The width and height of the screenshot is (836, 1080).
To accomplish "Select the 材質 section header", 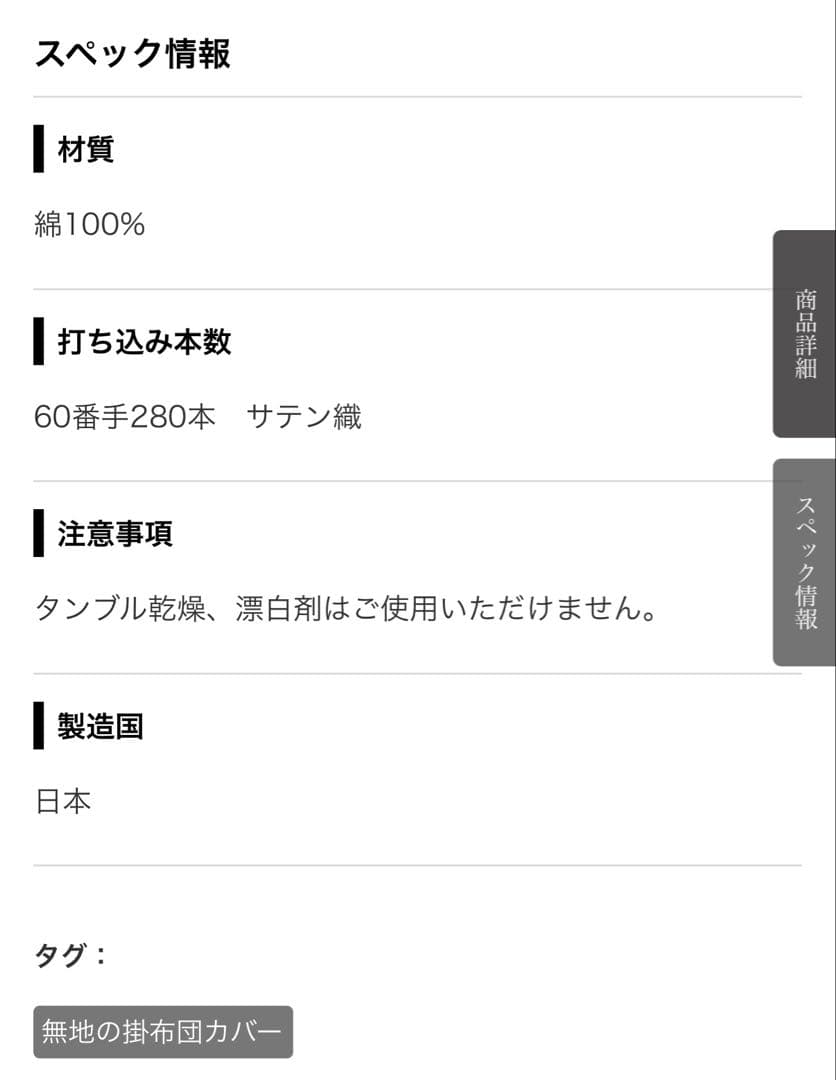I will [87, 150].
